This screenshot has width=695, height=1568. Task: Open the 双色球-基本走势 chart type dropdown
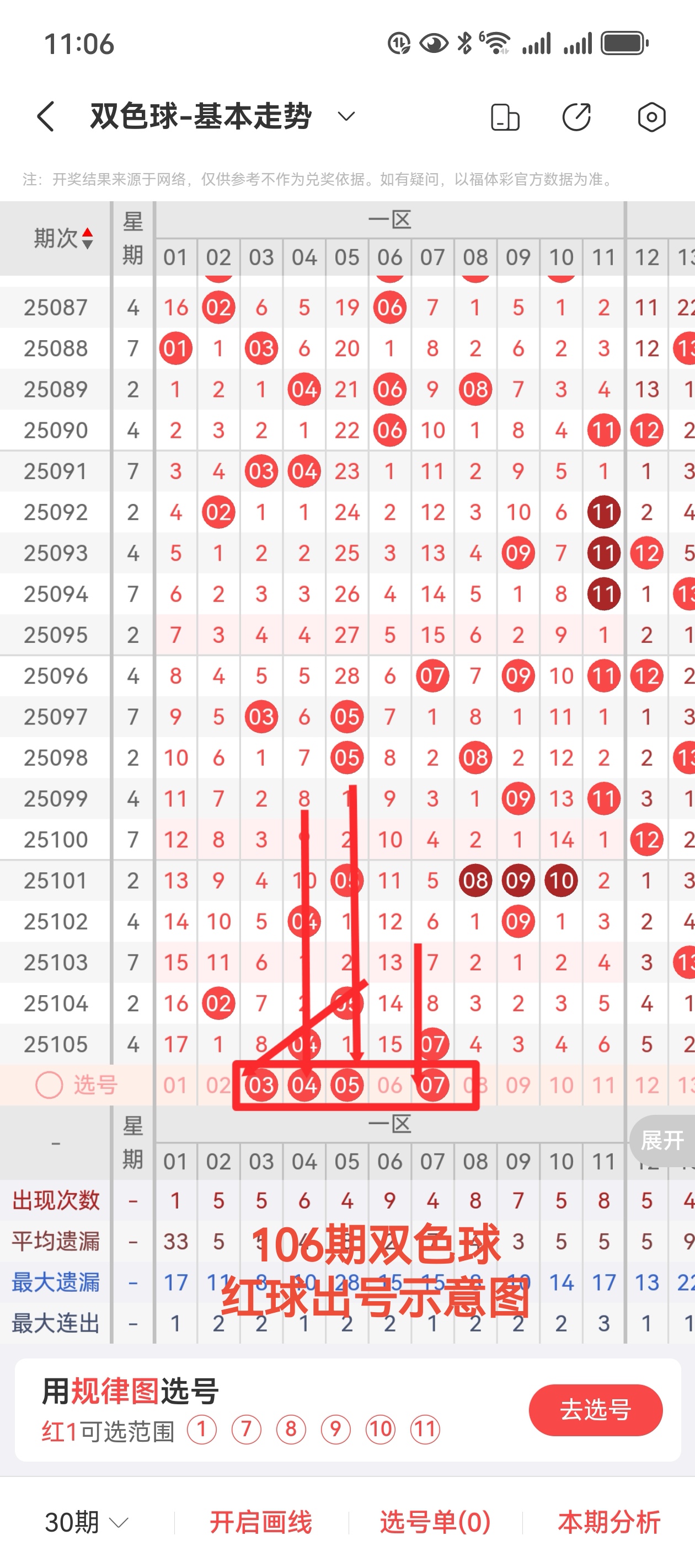click(x=346, y=116)
